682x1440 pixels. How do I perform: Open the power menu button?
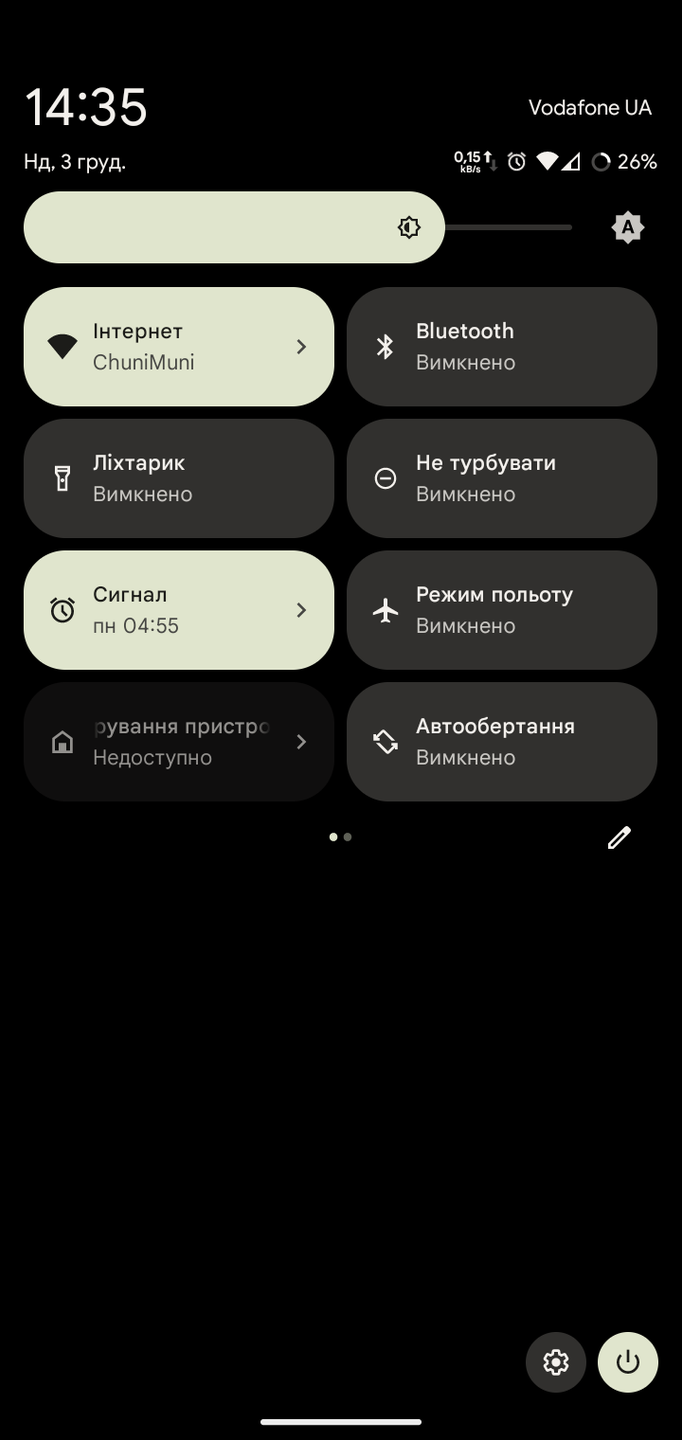click(628, 1362)
